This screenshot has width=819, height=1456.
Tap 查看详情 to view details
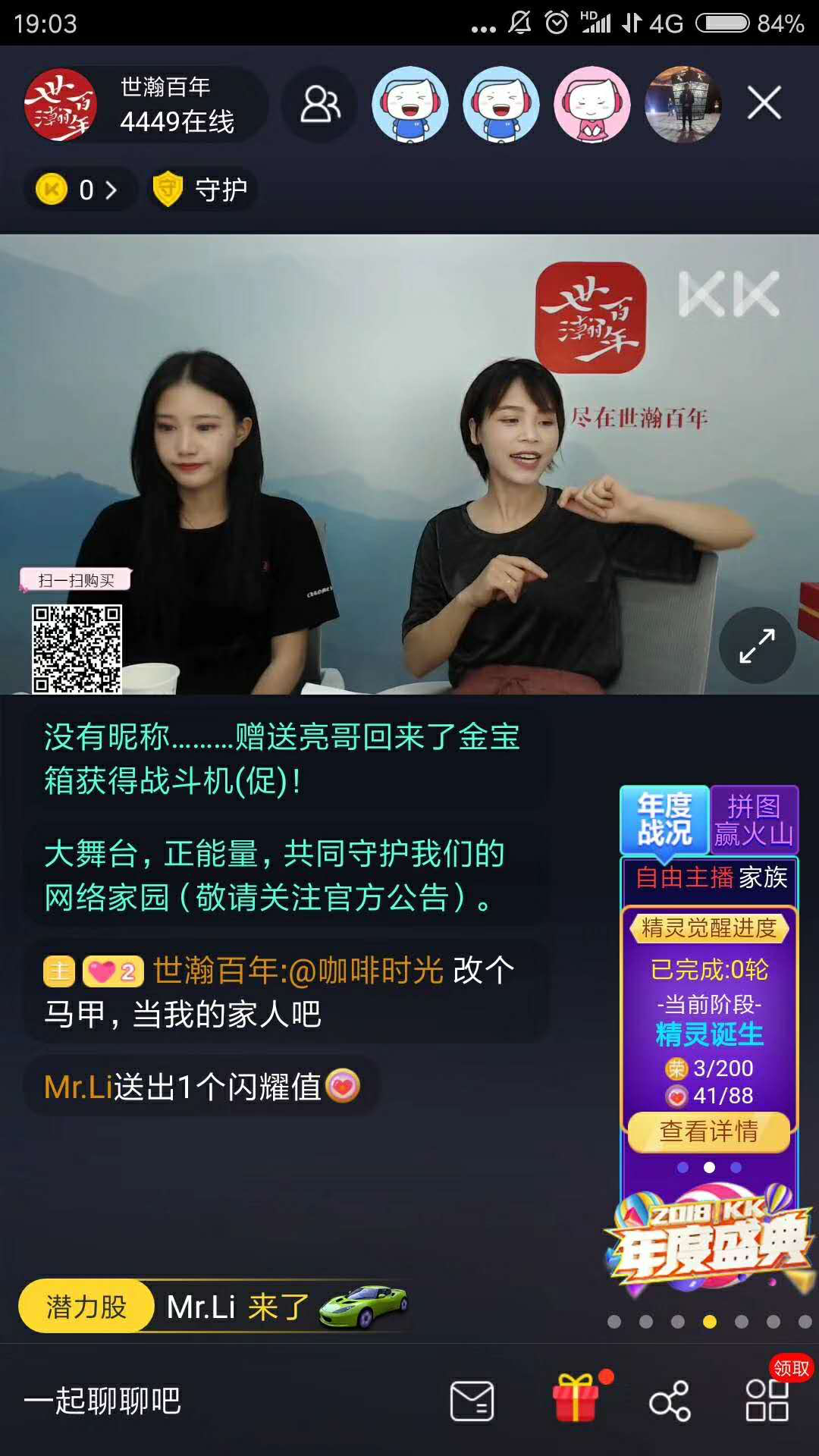[708, 1131]
